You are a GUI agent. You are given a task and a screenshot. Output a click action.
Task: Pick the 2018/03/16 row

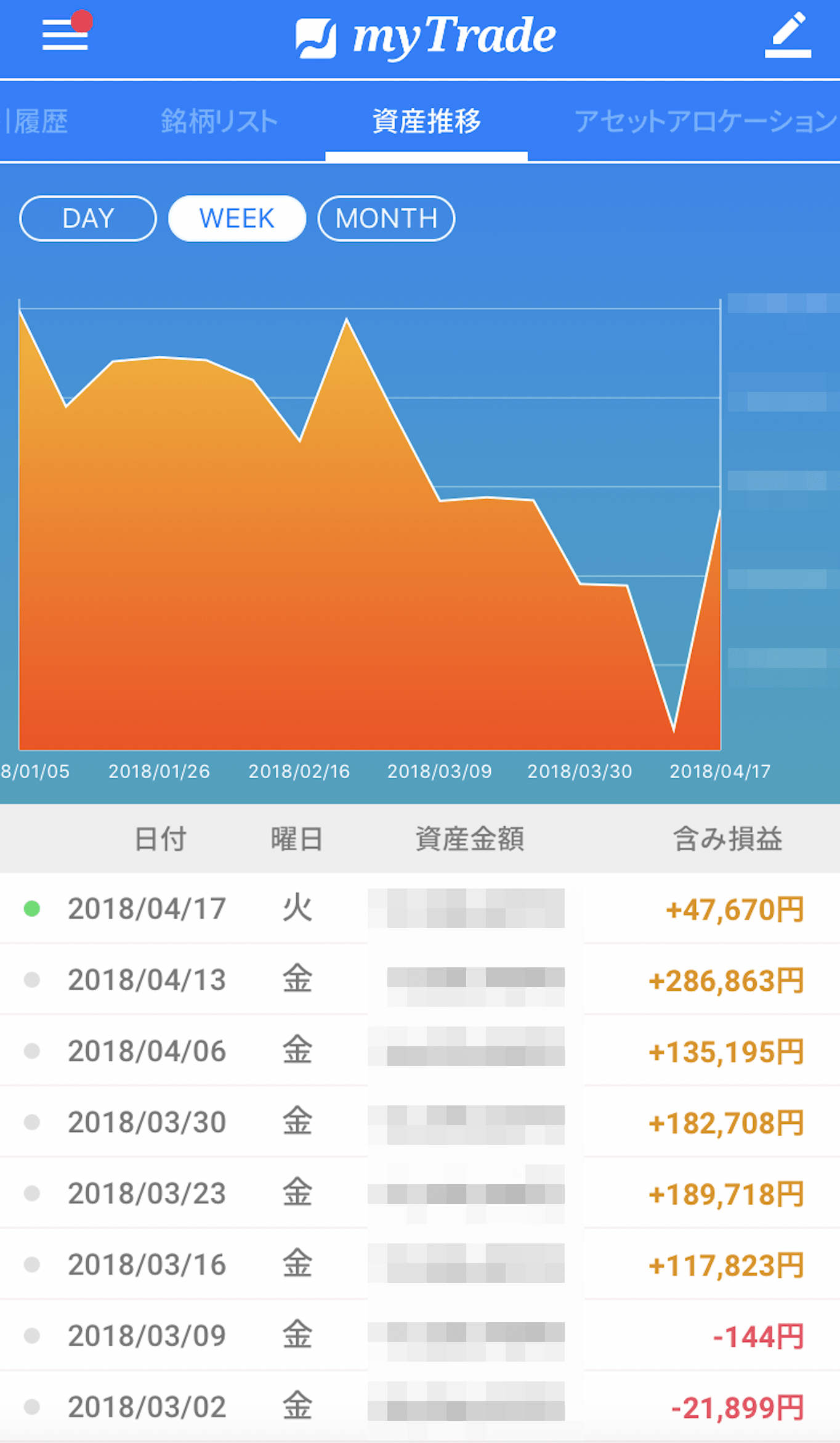(x=420, y=1264)
